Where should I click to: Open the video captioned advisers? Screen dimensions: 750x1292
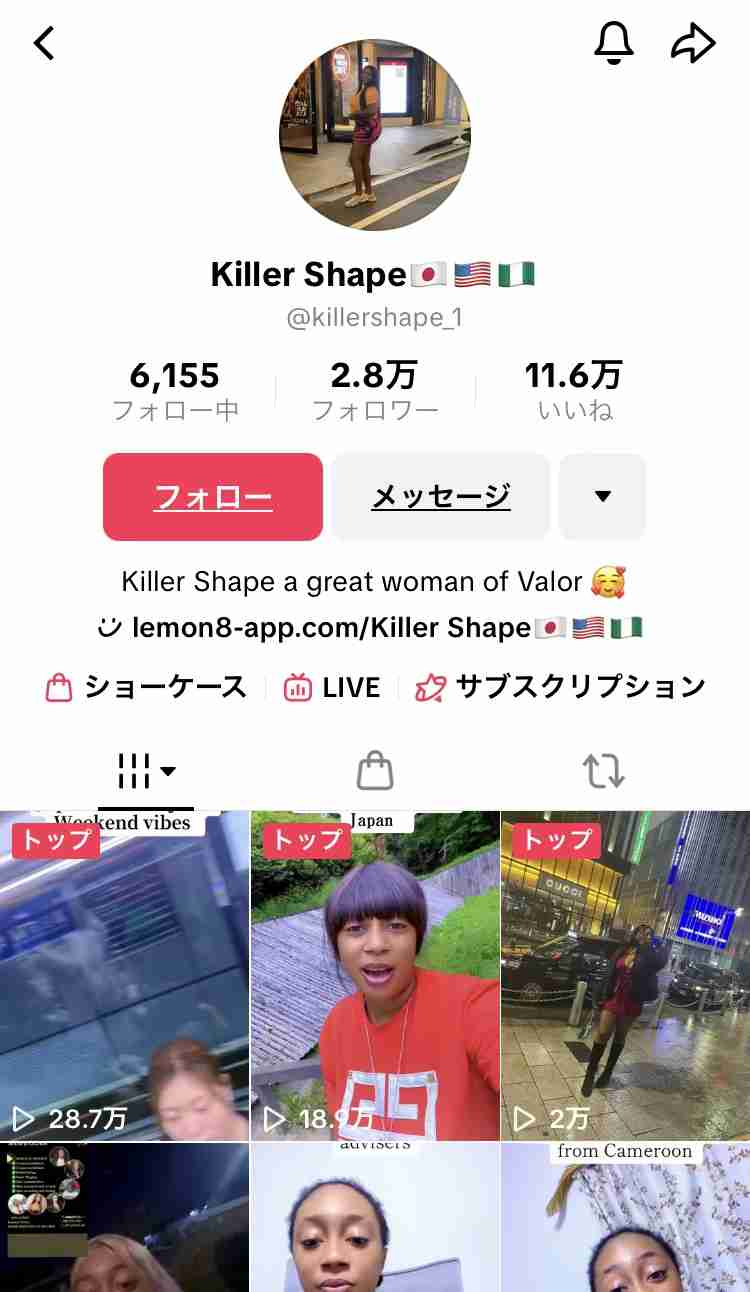click(x=375, y=1220)
